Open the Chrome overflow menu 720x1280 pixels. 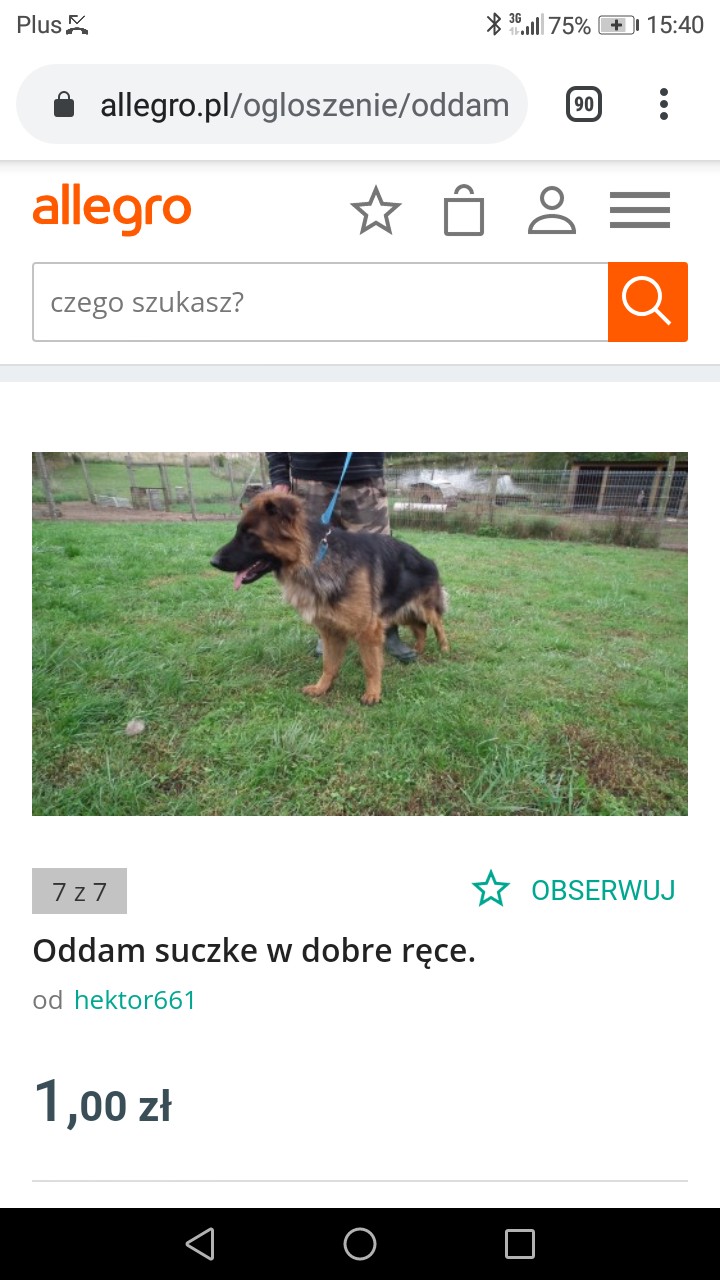(664, 105)
